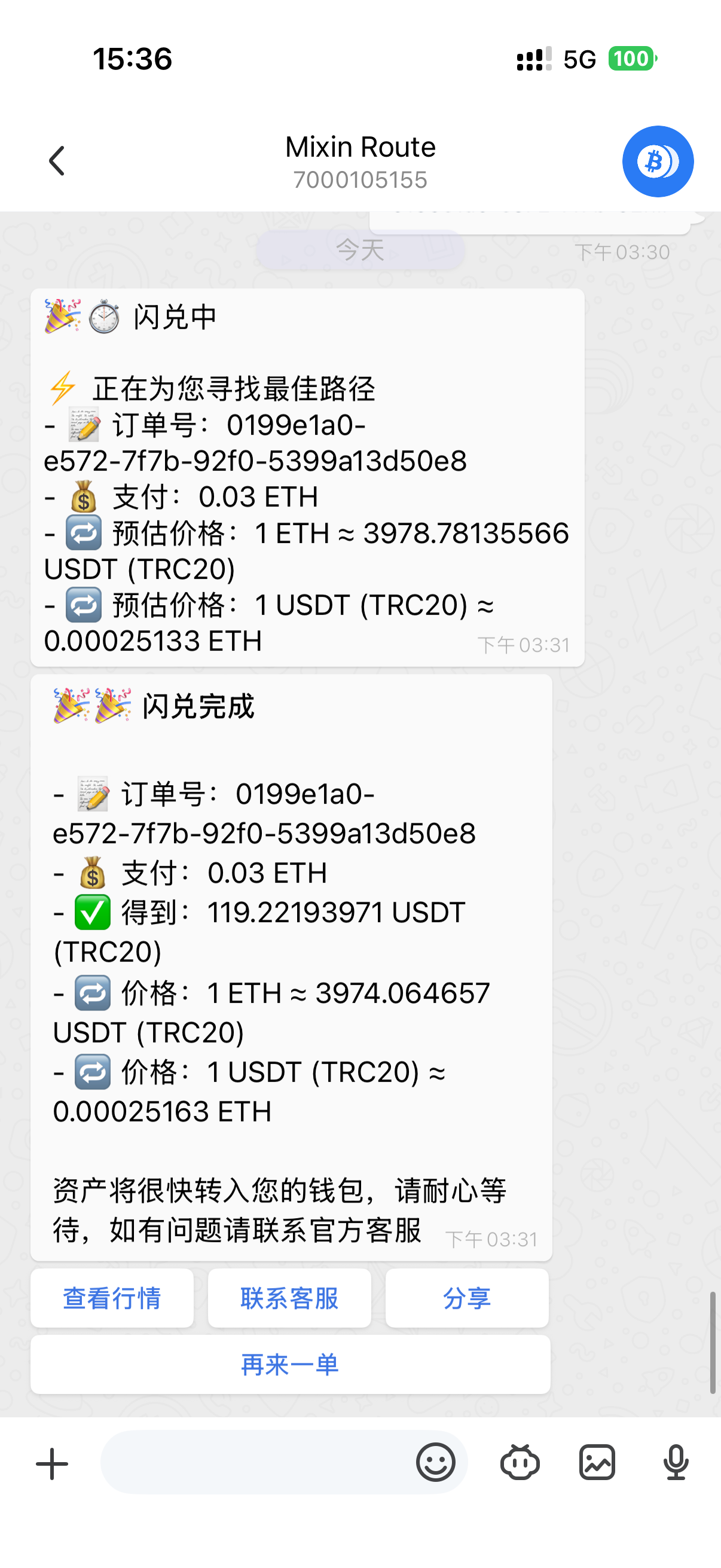Go back from the Mixin Route chat
The image size is (721, 1568).
pos(57,161)
